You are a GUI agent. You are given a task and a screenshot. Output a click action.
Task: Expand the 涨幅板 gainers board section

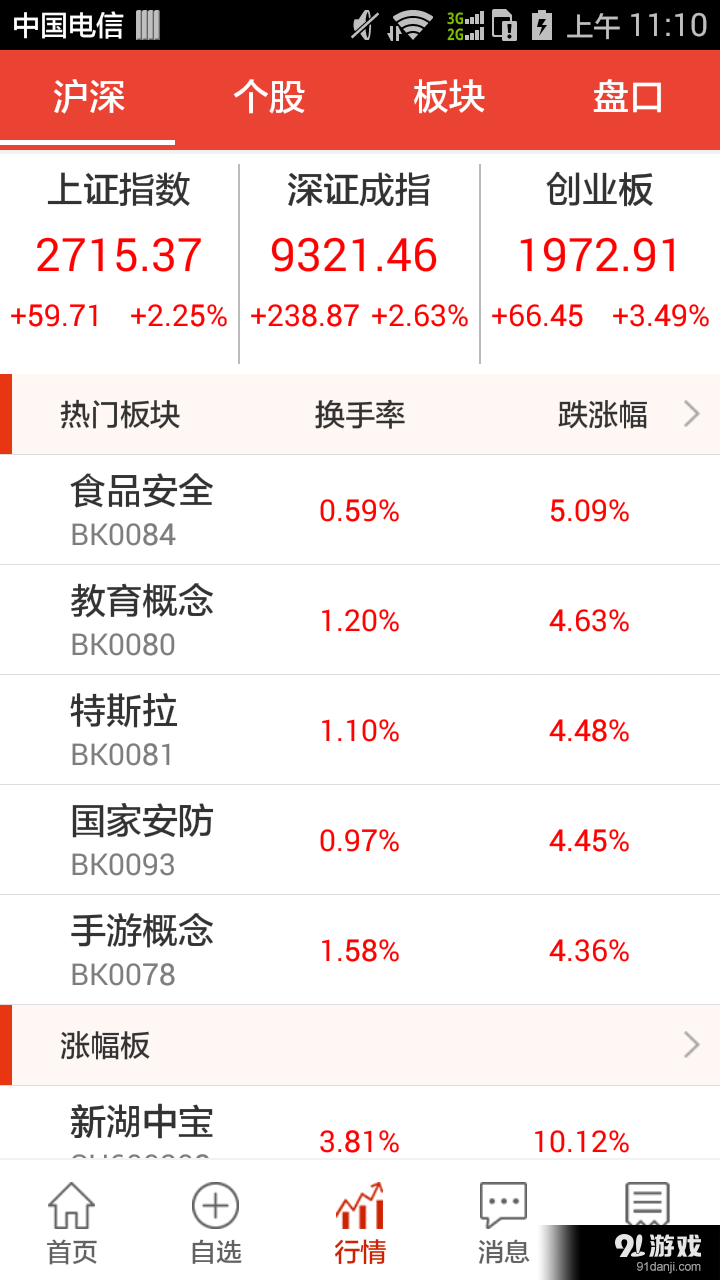(690, 1045)
